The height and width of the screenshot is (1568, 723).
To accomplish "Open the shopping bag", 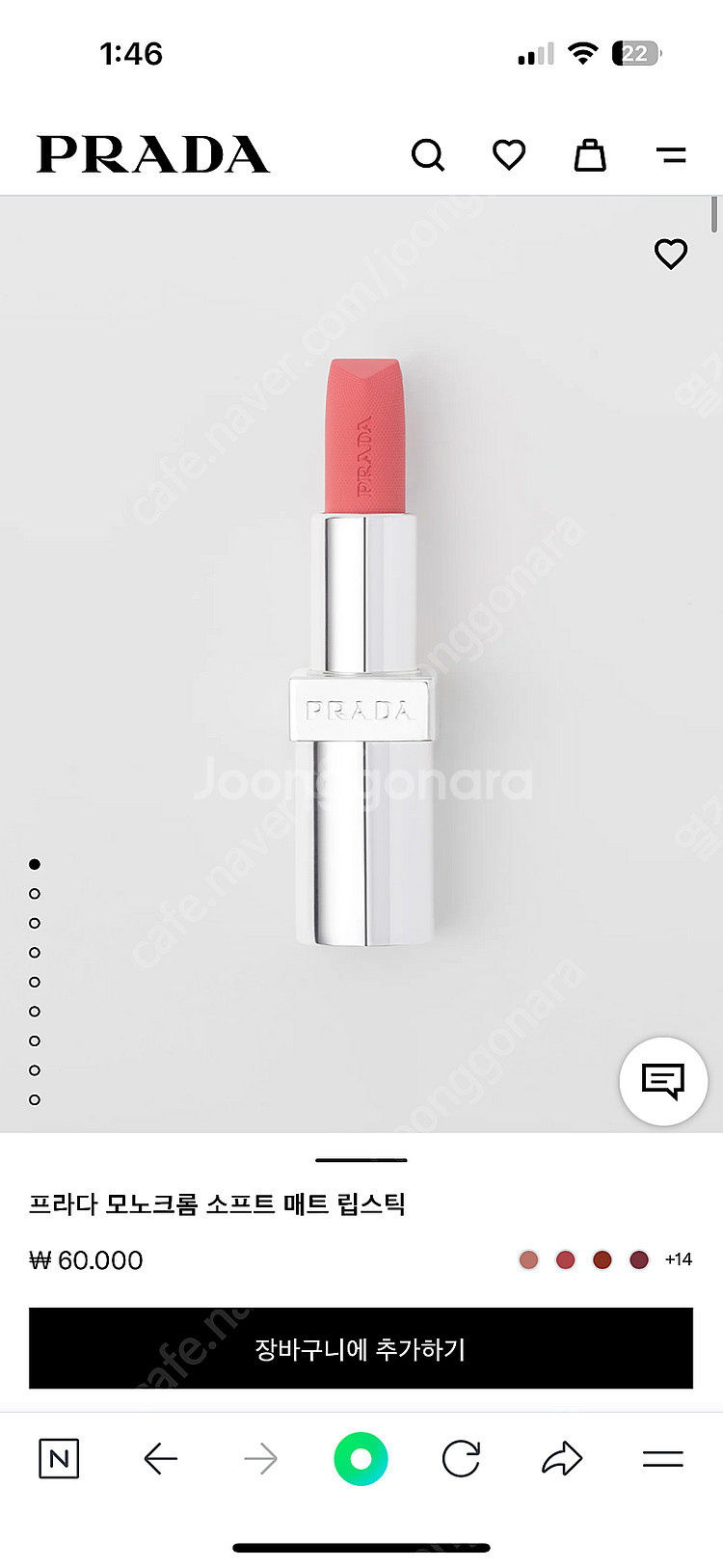I will 590,155.
